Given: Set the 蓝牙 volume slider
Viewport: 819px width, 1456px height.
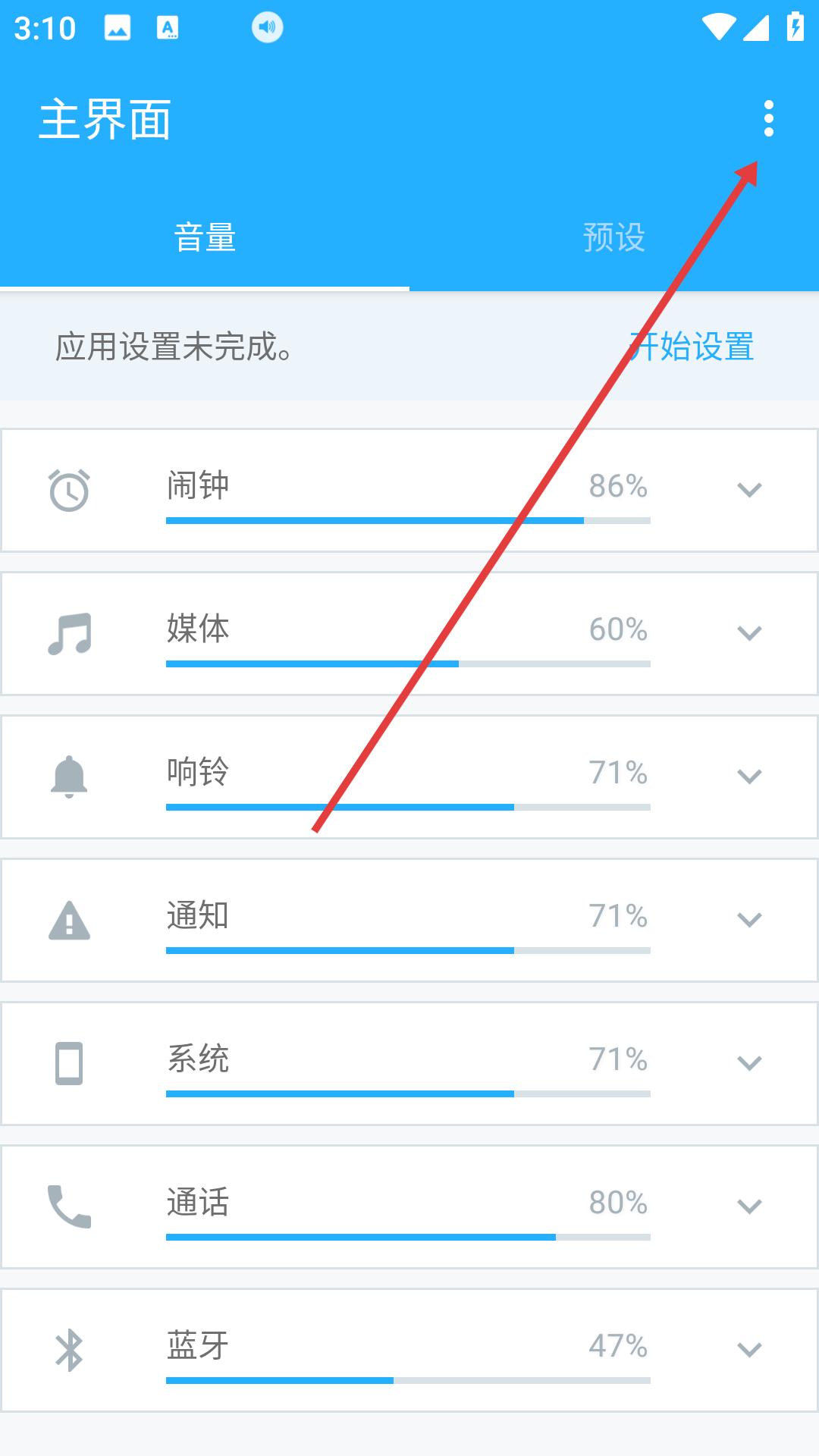Looking at the screenshot, I should (408, 1380).
